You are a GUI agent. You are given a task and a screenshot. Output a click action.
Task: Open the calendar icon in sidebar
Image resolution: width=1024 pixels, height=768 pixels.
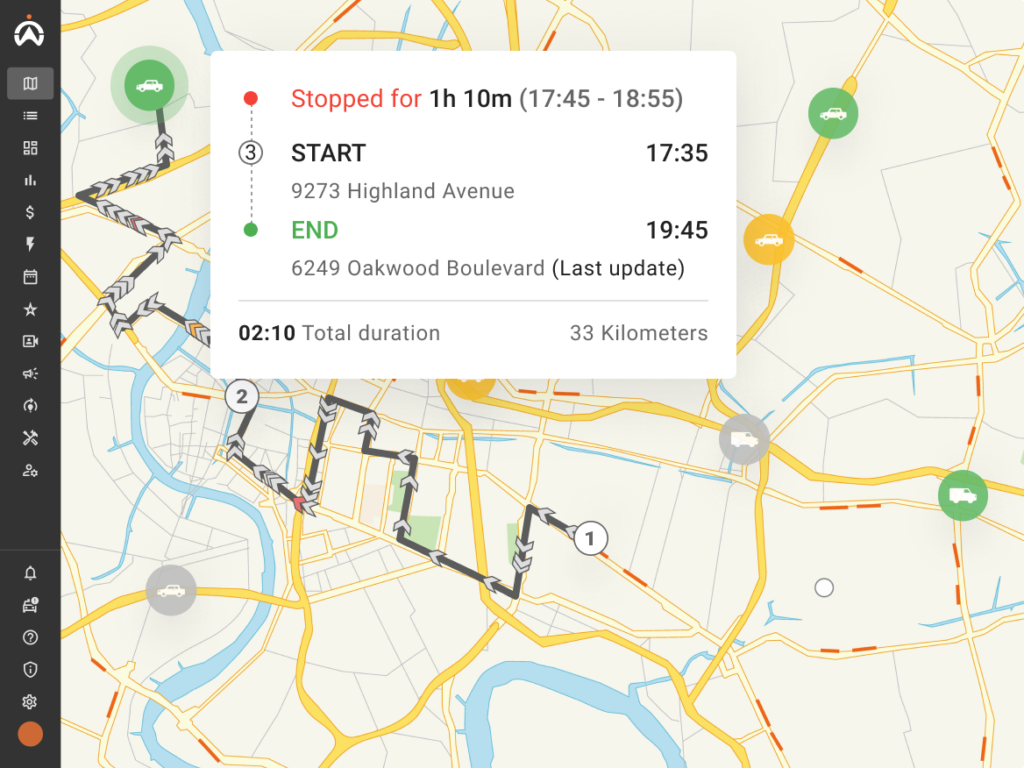[x=30, y=277]
